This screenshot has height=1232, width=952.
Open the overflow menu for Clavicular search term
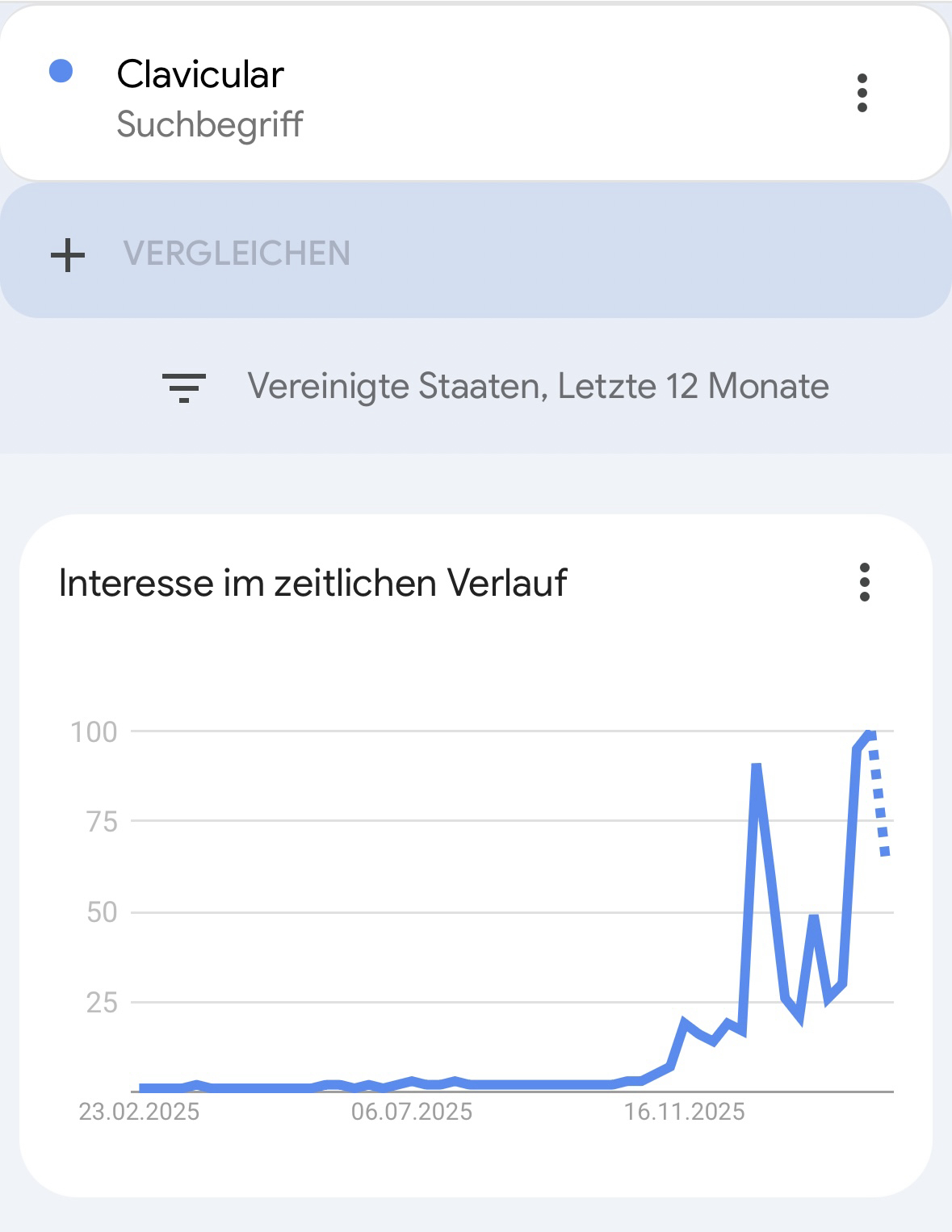tap(862, 93)
